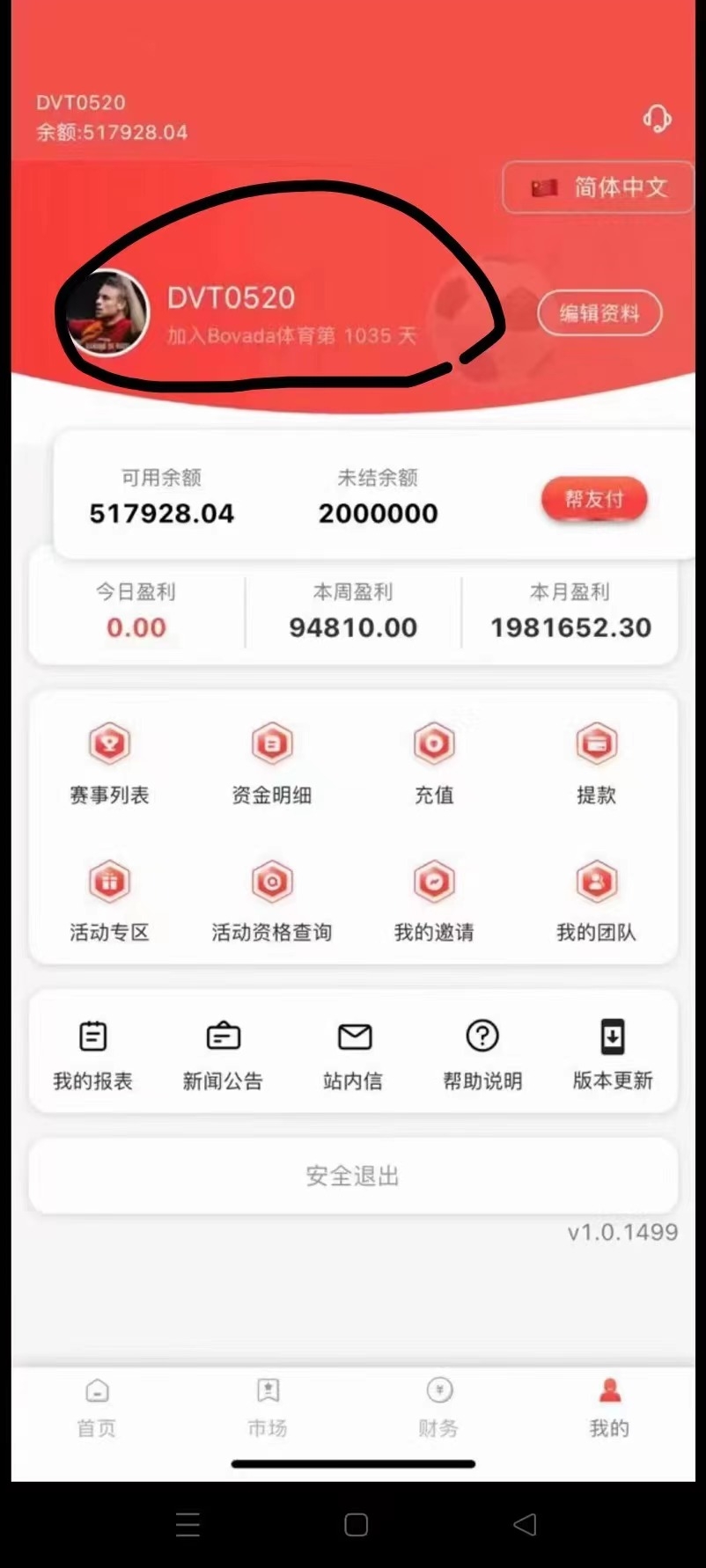Switch to the 财务 tab

(x=438, y=1408)
